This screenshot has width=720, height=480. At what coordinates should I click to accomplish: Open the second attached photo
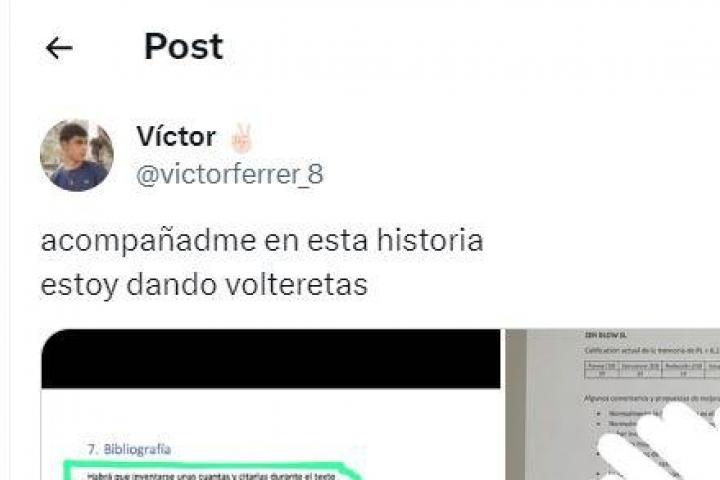(612, 405)
